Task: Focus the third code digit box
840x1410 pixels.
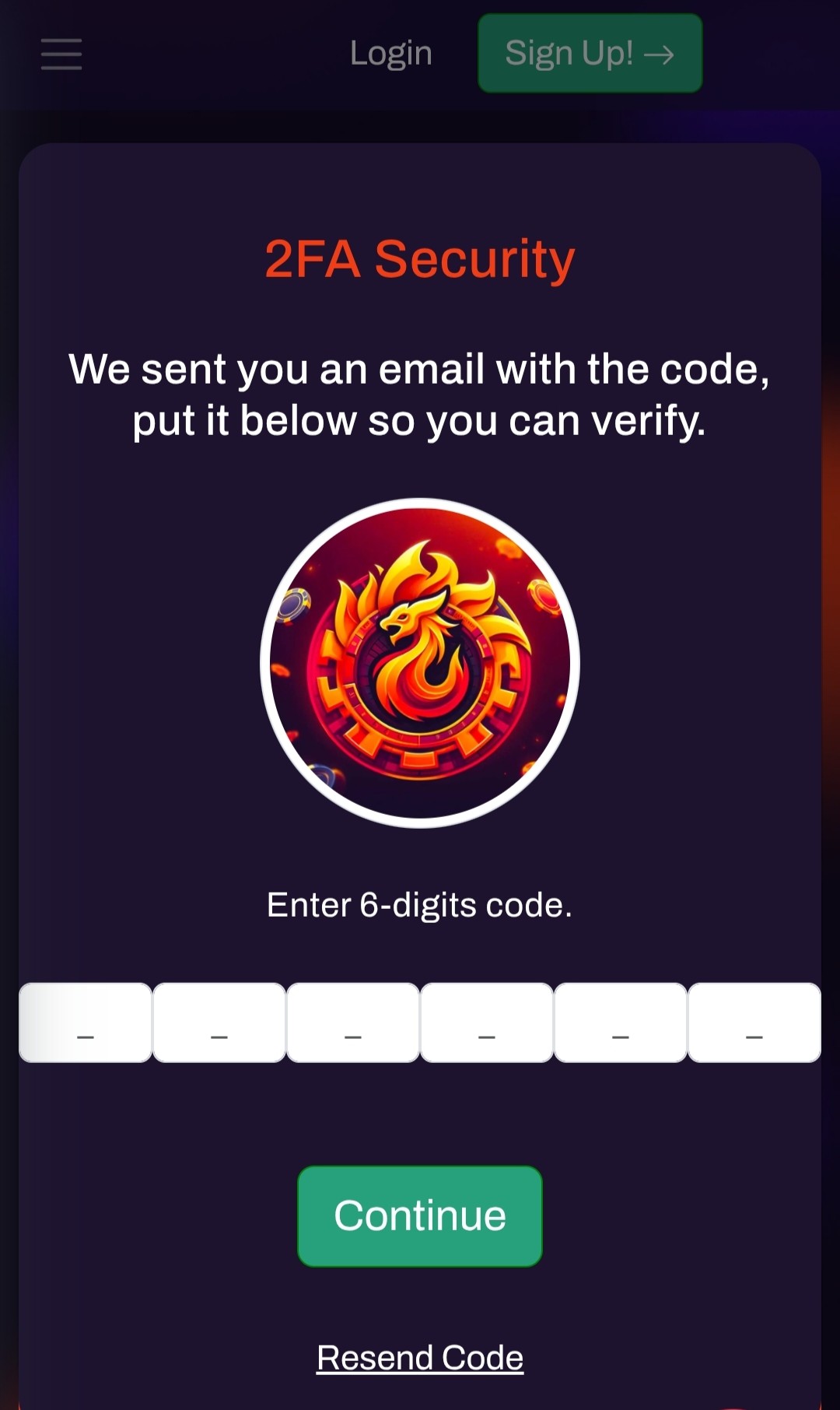Action: tap(353, 1022)
